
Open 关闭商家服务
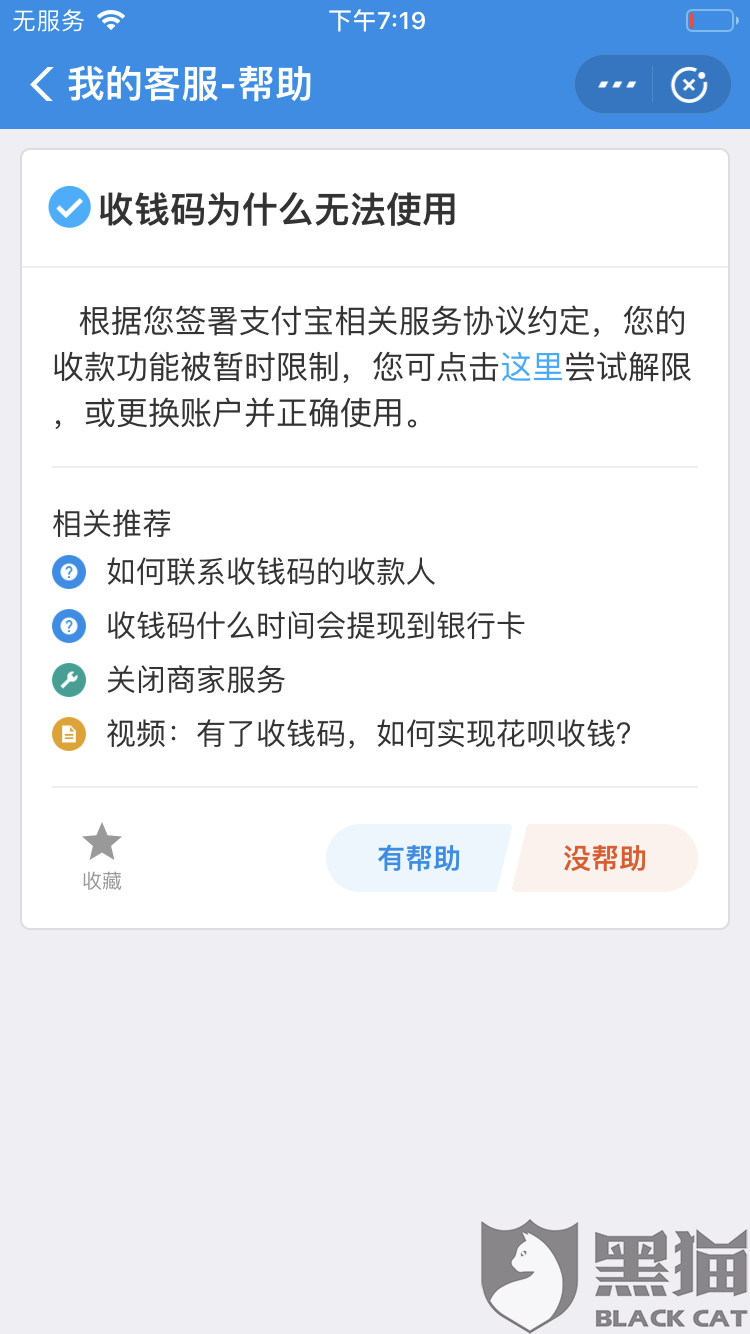click(196, 680)
